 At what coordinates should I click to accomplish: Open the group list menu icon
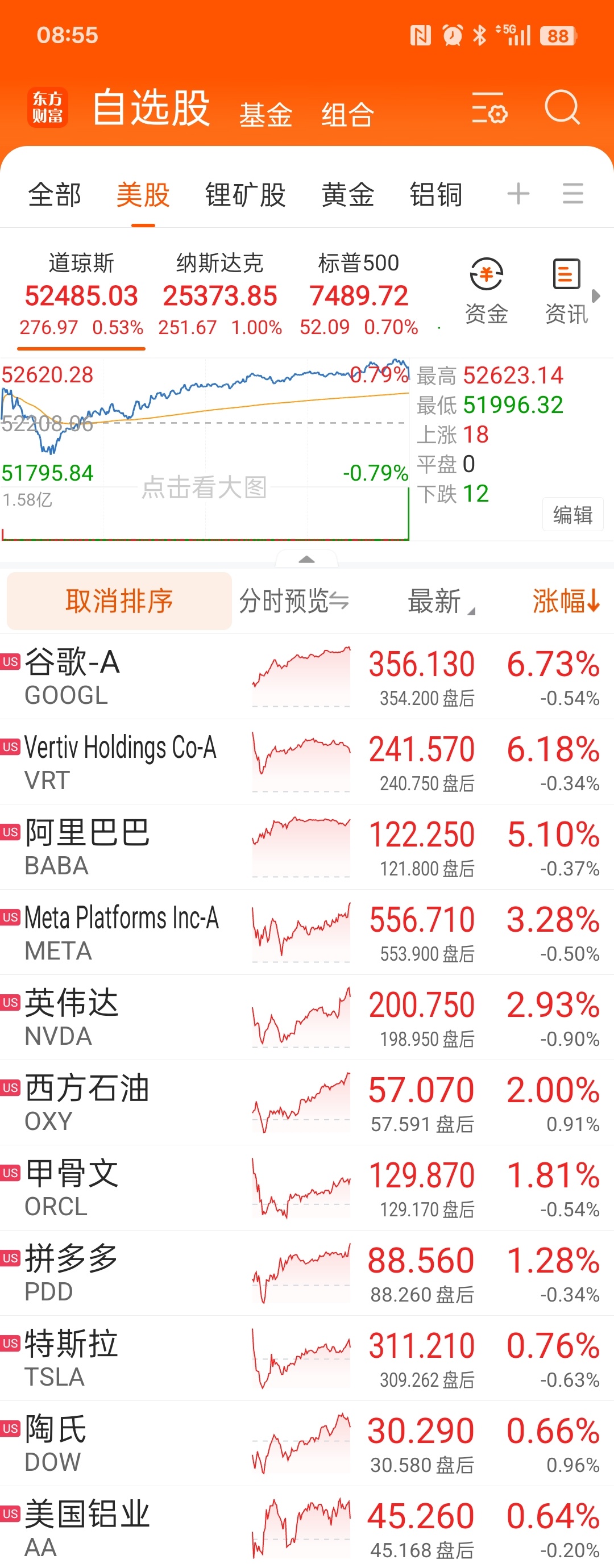572,194
